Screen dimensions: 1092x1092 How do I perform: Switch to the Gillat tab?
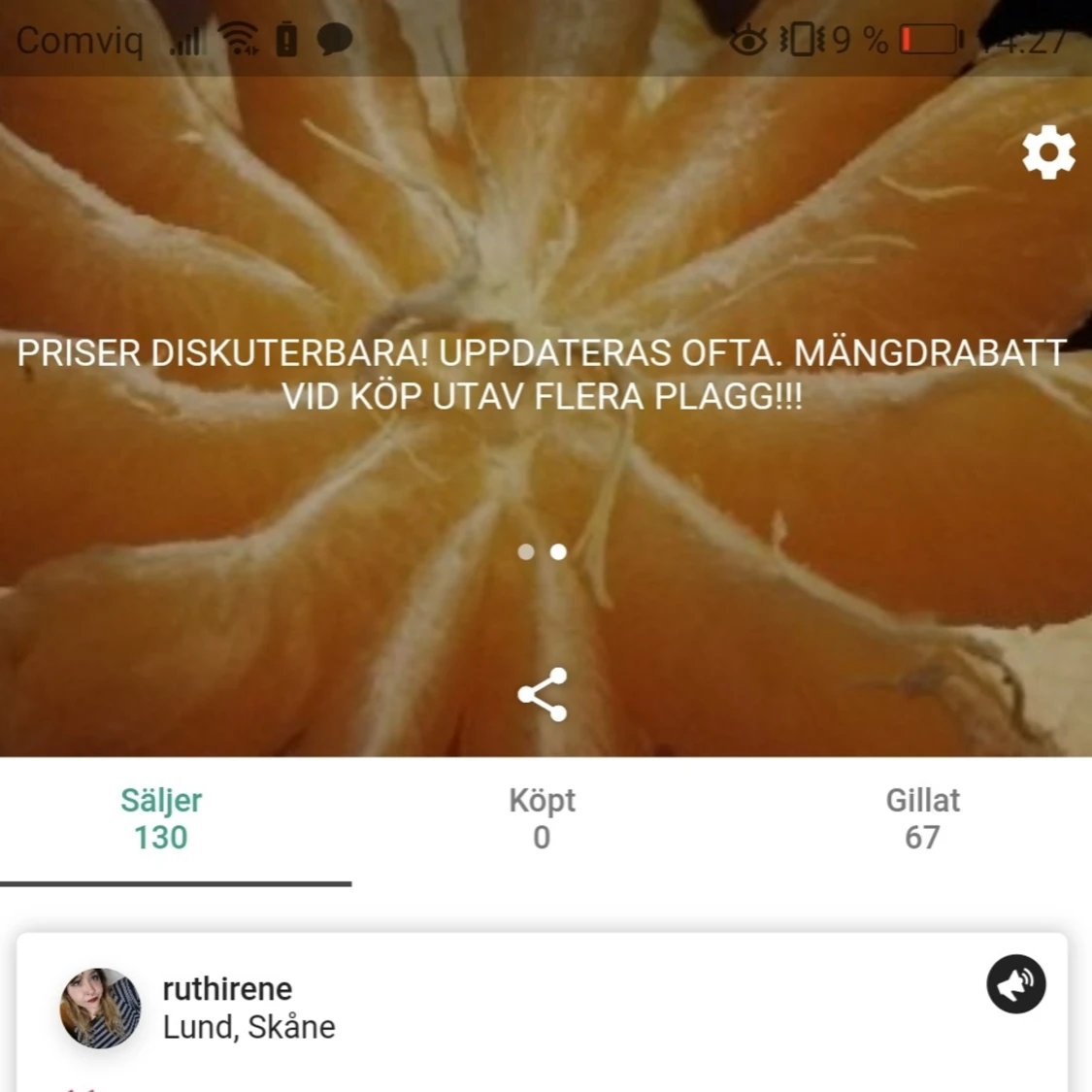click(921, 818)
